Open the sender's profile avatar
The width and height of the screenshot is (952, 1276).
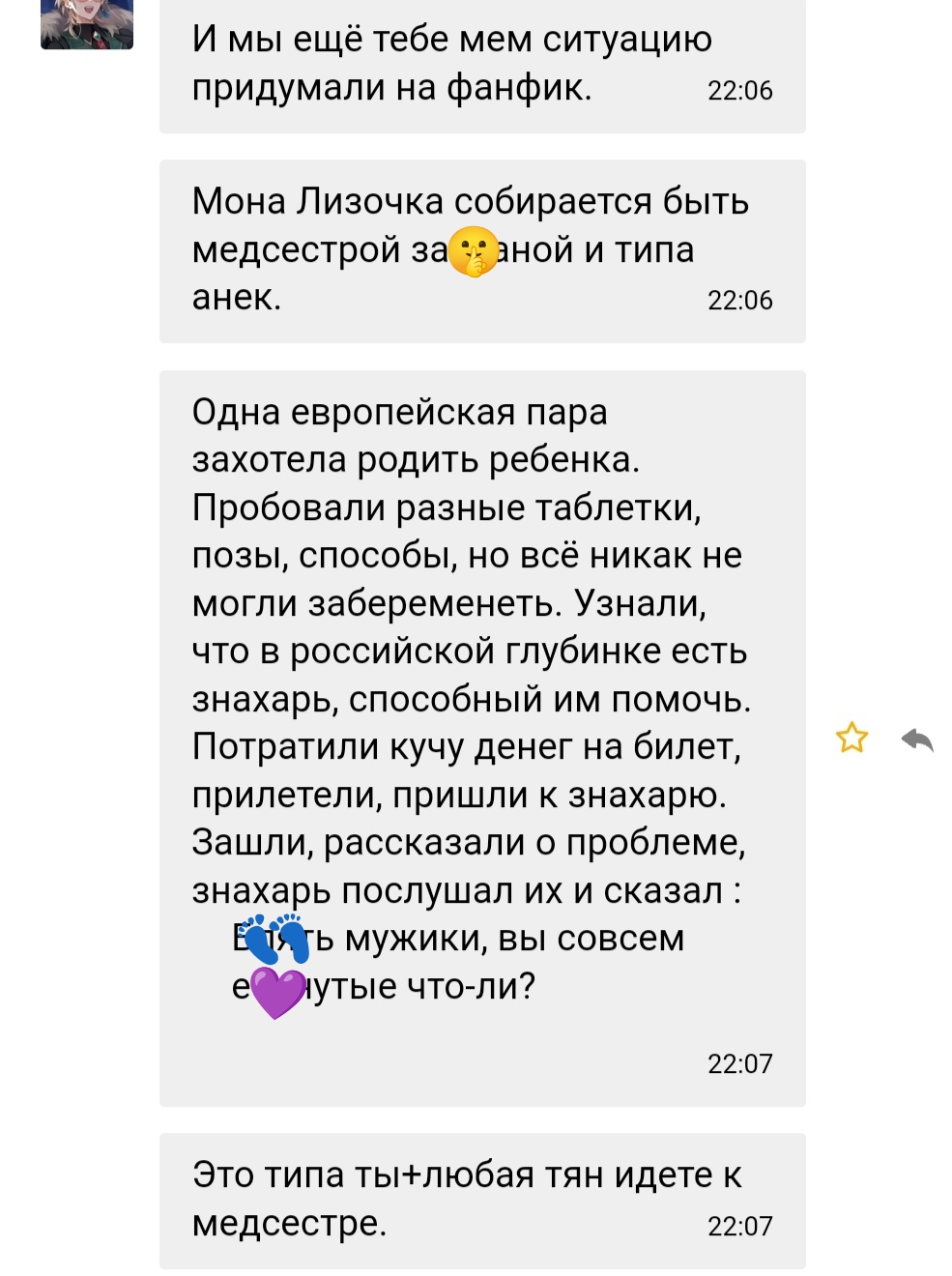[x=87, y=23]
